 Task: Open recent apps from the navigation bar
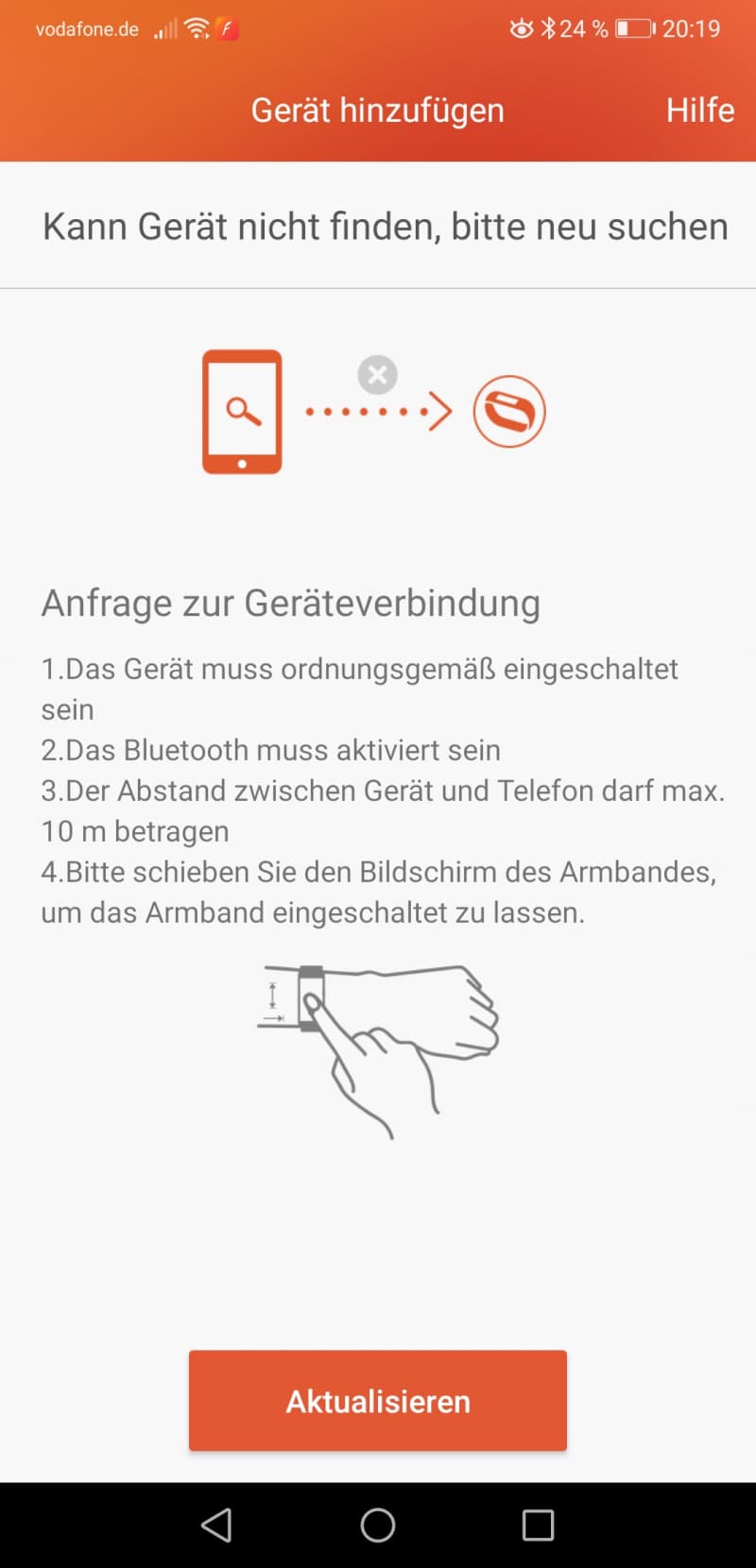pyautogui.click(x=538, y=1525)
